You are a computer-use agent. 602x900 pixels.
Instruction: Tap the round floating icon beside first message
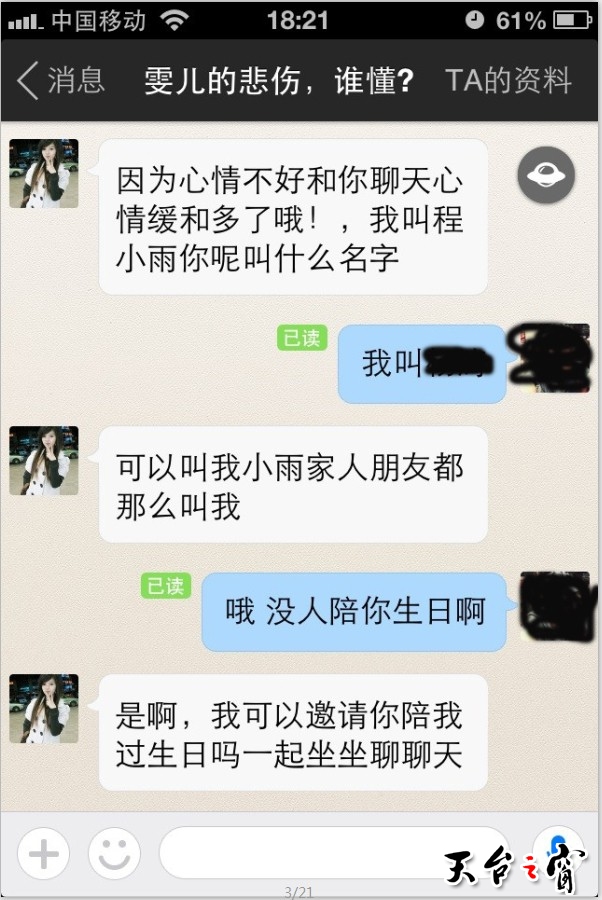tap(546, 176)
